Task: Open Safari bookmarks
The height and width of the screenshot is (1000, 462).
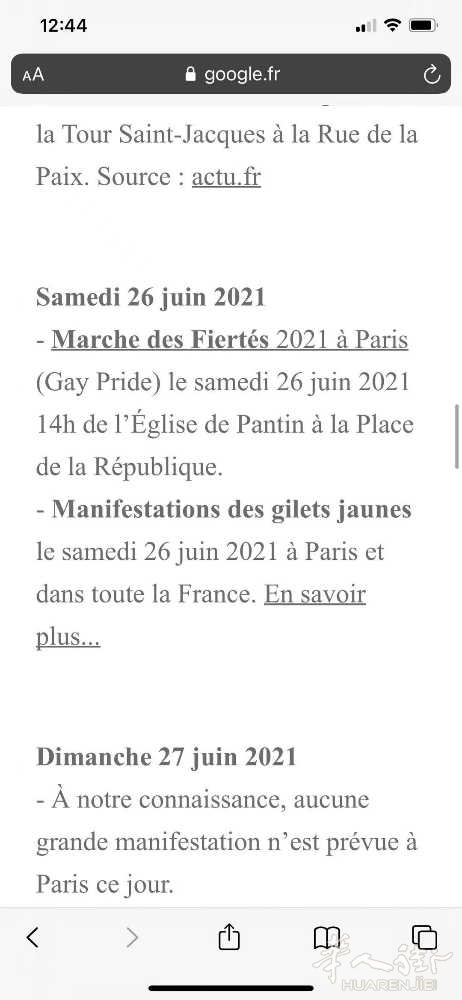Action: click(x=327, y=938)
